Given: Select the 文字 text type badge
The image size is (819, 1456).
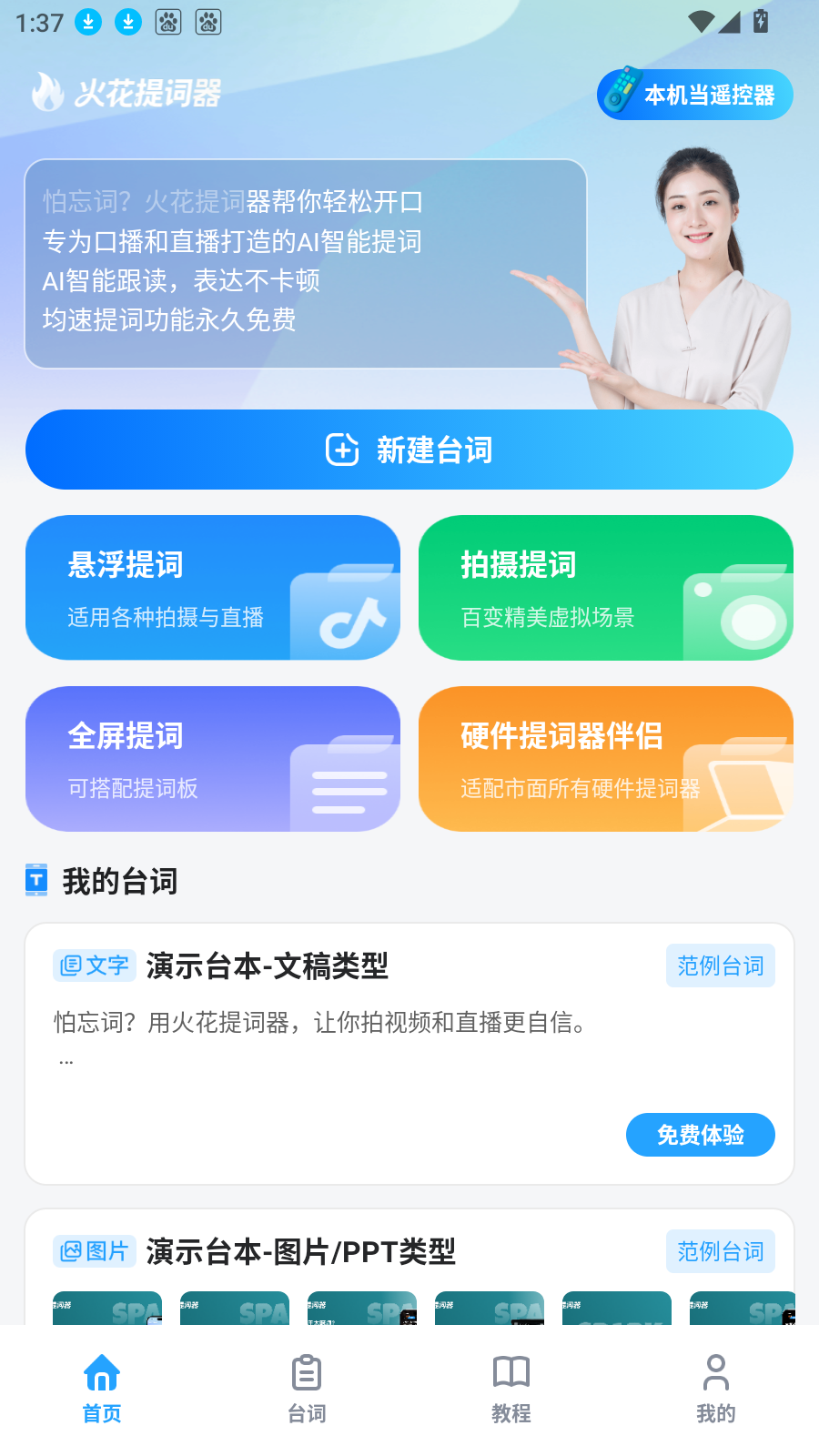Looking at the screenshot, I should [x=94, y=966].
